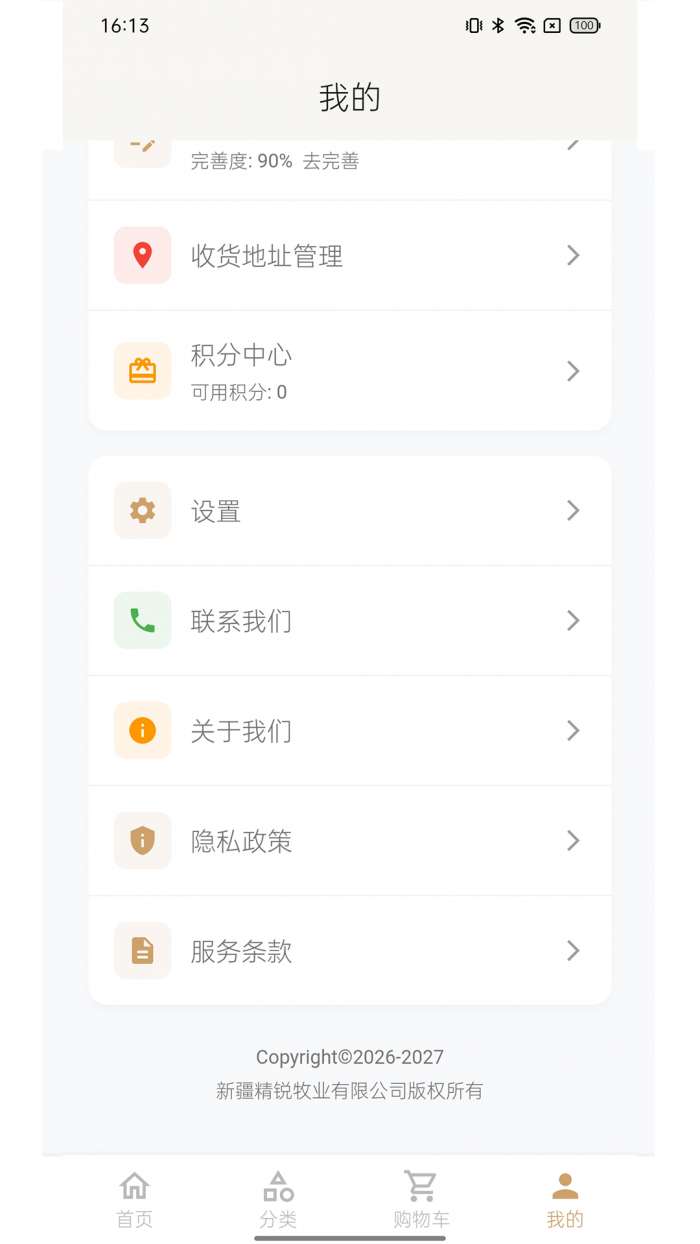View the 隐私政策 privacy policy
700x1244 pixels.
click(349, 841)
